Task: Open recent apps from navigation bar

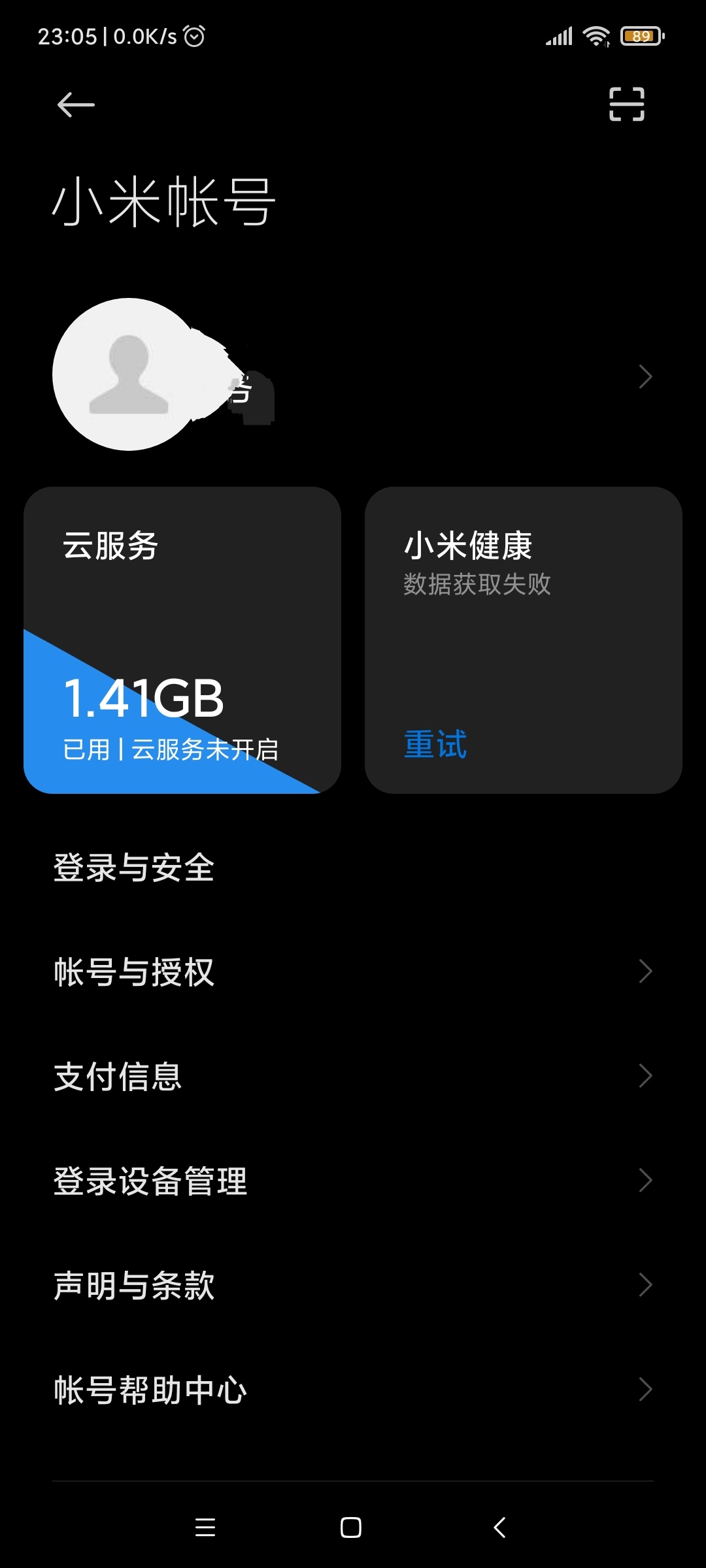Action: pyautogui.click(x=205, y=1527)
